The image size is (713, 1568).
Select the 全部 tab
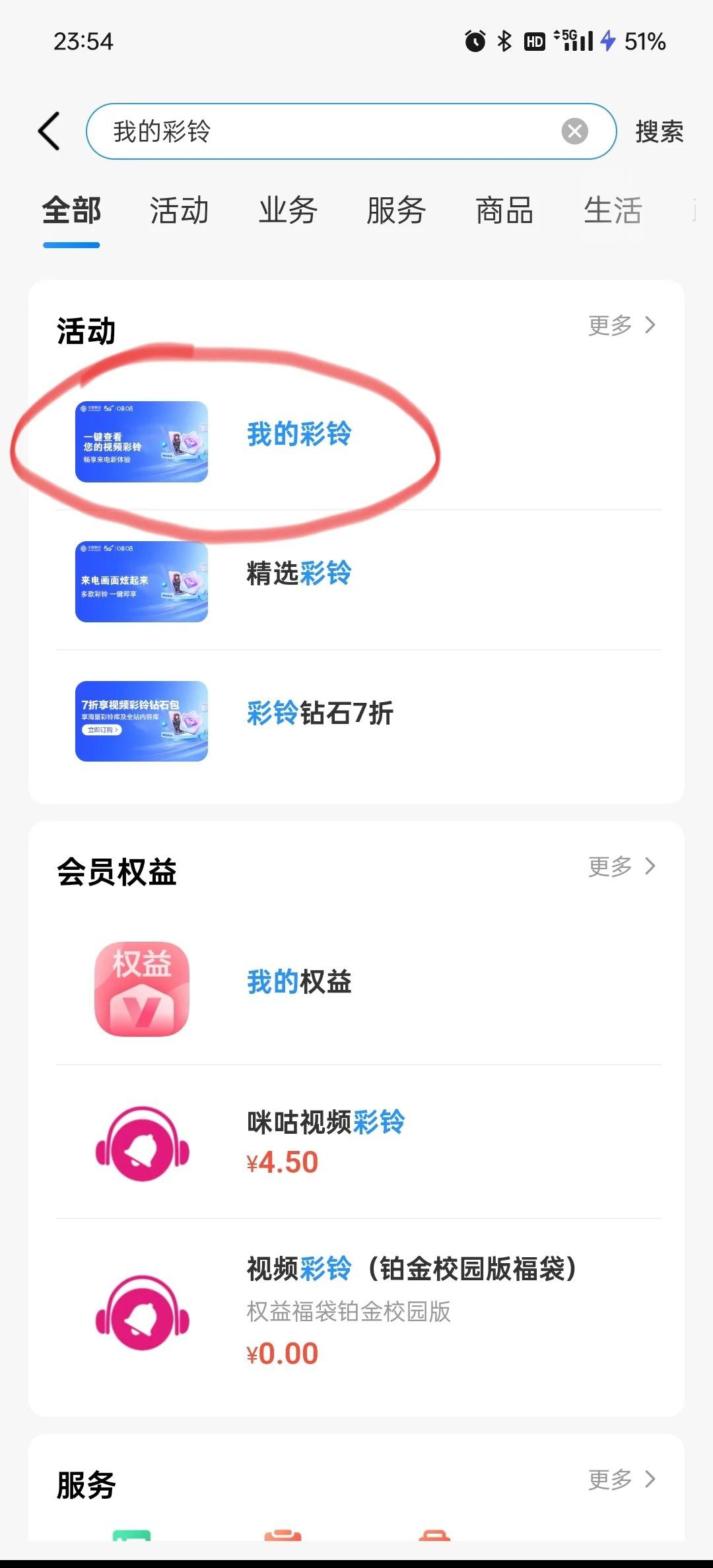(x=71, y=211)
